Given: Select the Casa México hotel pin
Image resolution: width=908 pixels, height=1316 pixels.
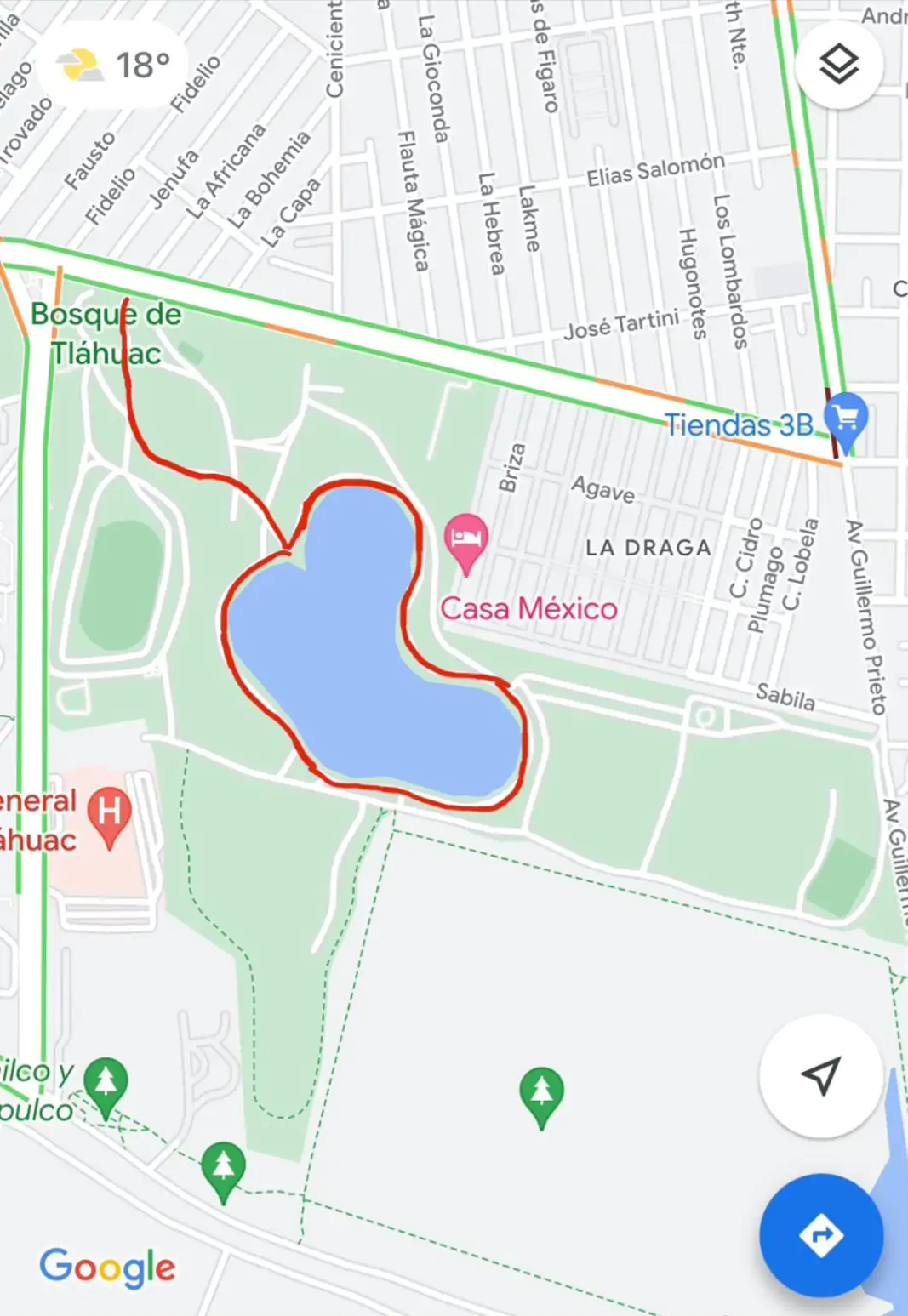Looking at the screenshot, I should (x=465, y=540).
